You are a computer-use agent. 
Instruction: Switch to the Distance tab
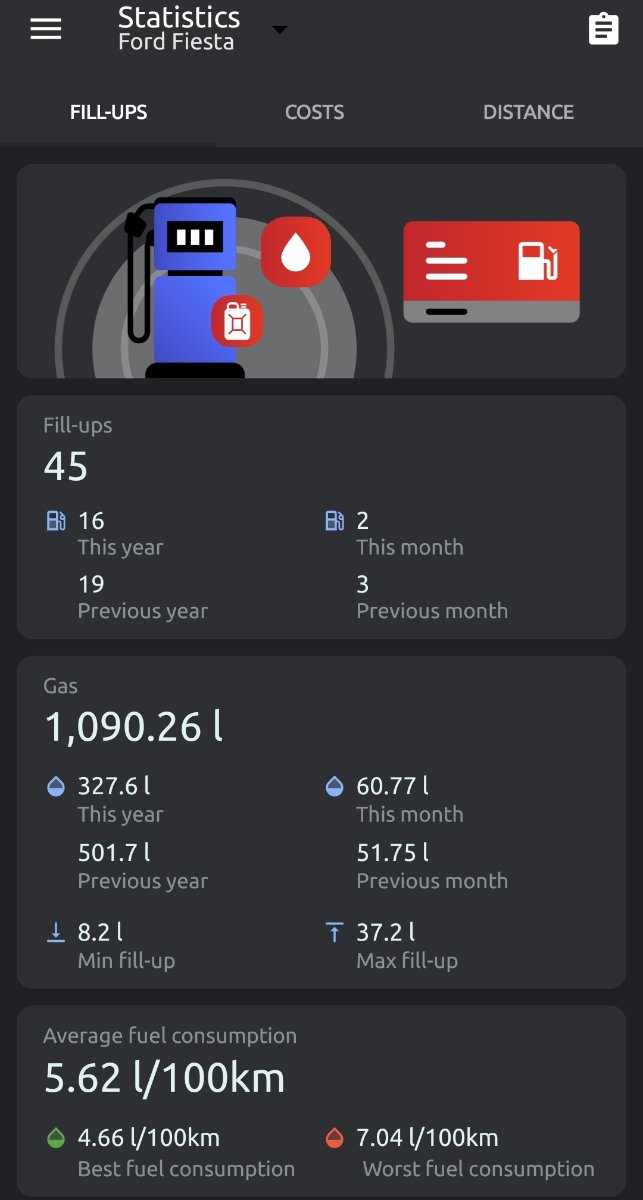[x=528, y=112]
